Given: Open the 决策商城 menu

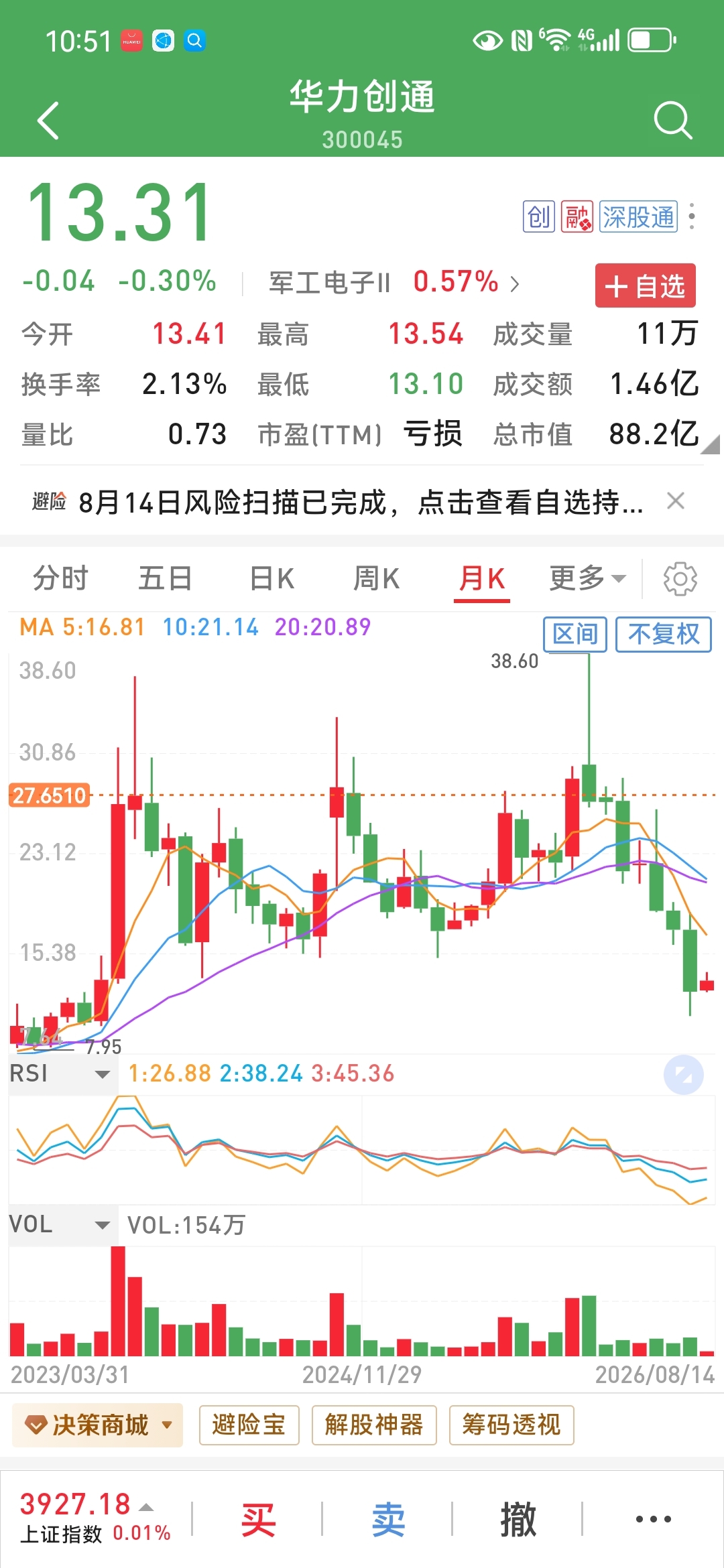Looking at the screenshot, I should [98, 1425].
